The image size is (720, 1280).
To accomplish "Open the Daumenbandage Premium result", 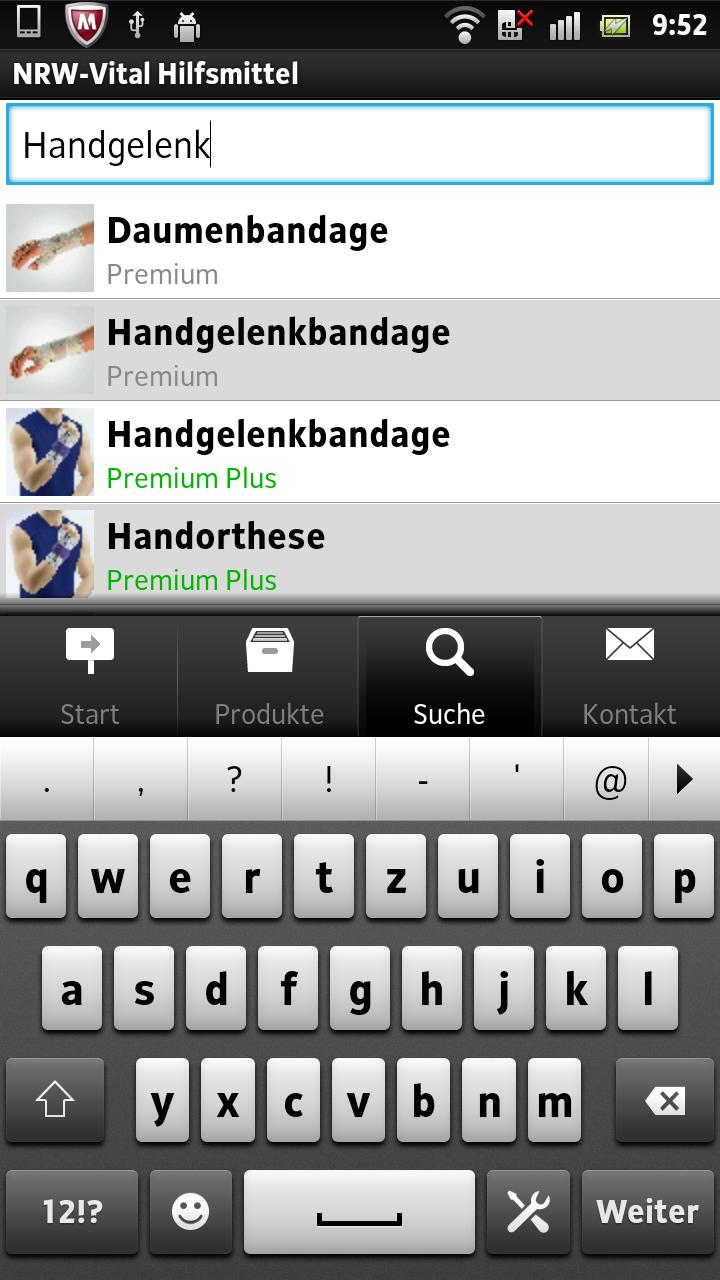I will pos(360,248).
